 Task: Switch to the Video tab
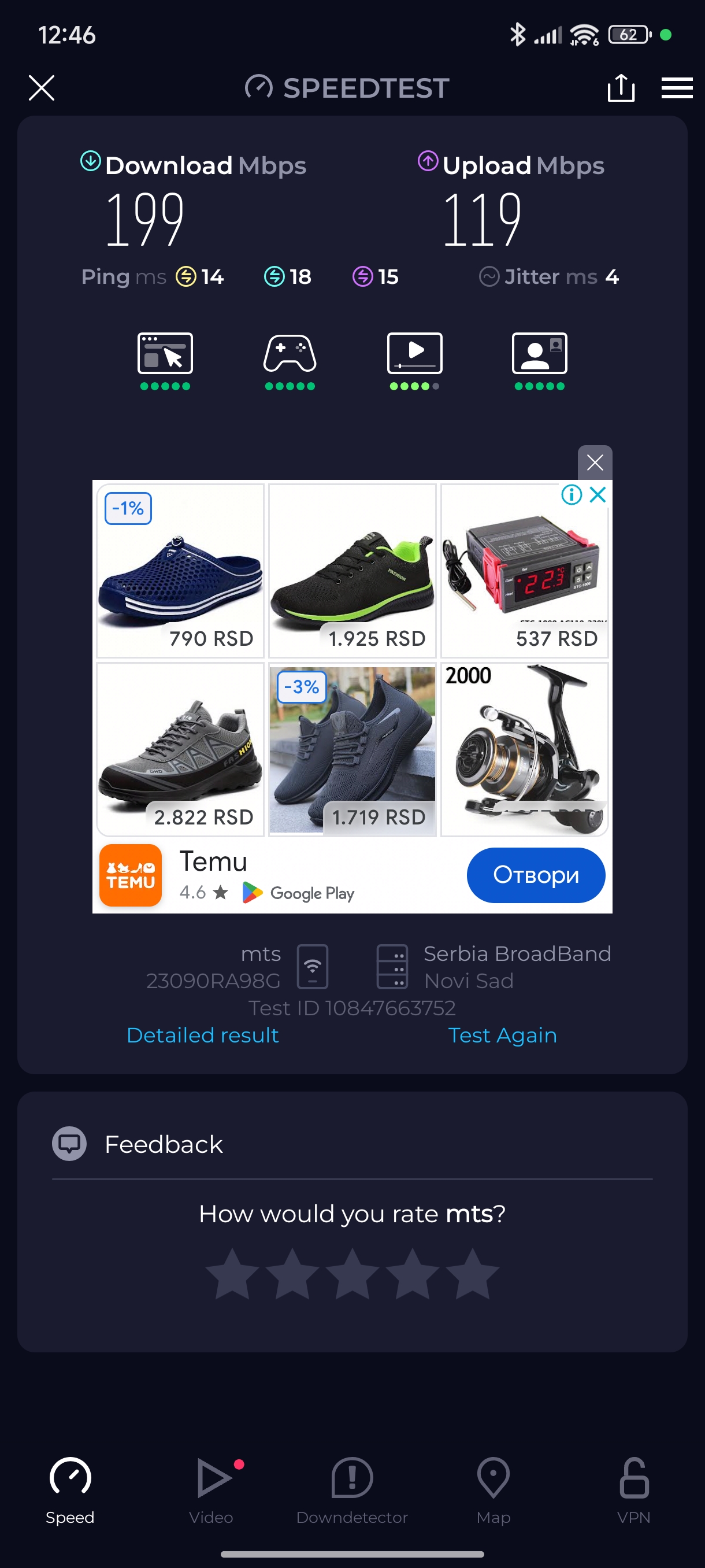click(x=211, y=1489)
